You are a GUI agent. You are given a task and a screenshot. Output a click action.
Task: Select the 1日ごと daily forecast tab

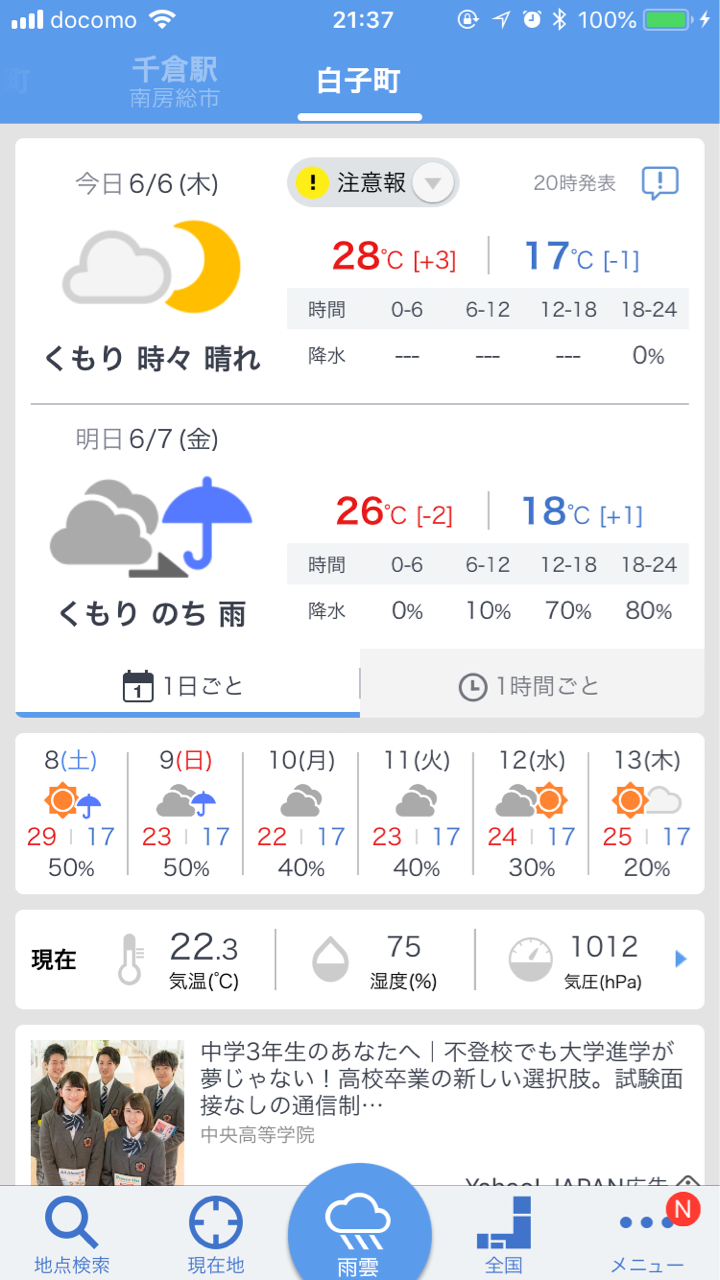point(187,686)
